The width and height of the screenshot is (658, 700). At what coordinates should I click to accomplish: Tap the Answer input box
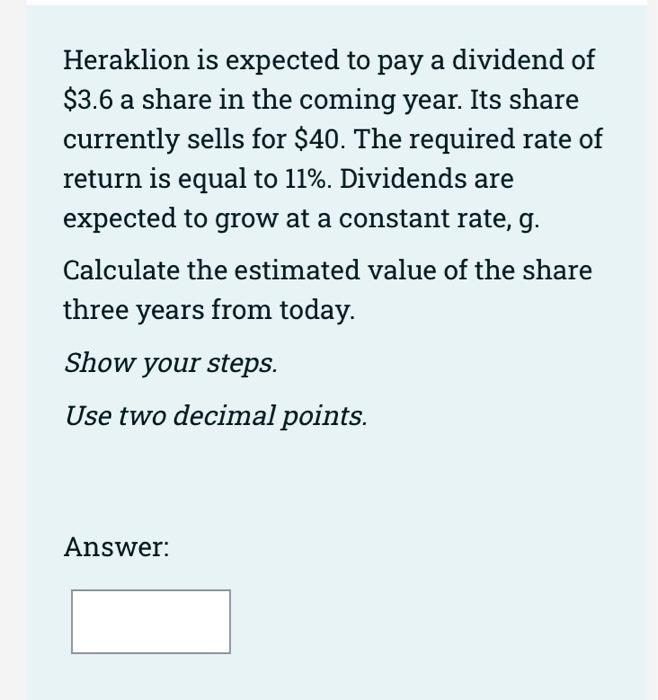click(151, 621)
